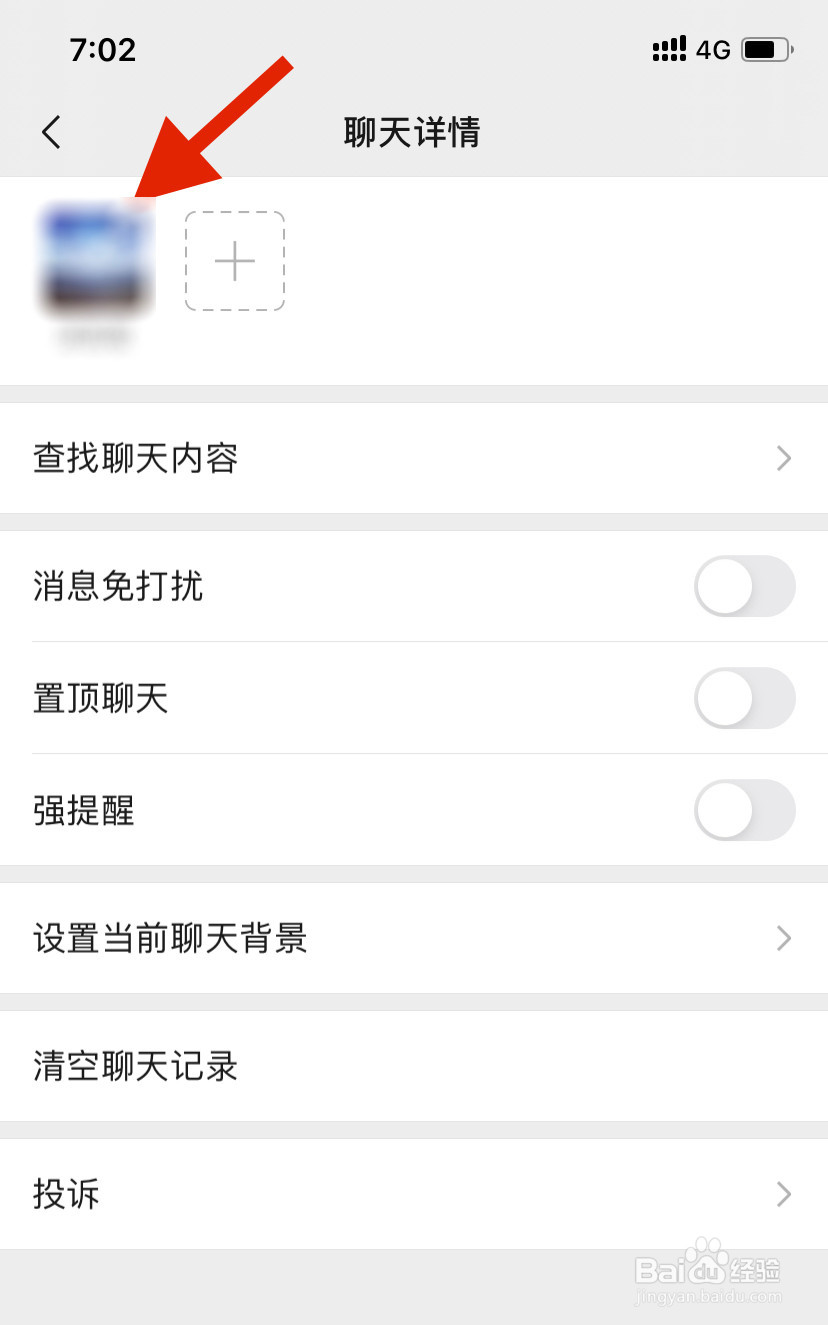
Task: Open 设置当前聊天背景 settings
Action: [x=169, y=938]
